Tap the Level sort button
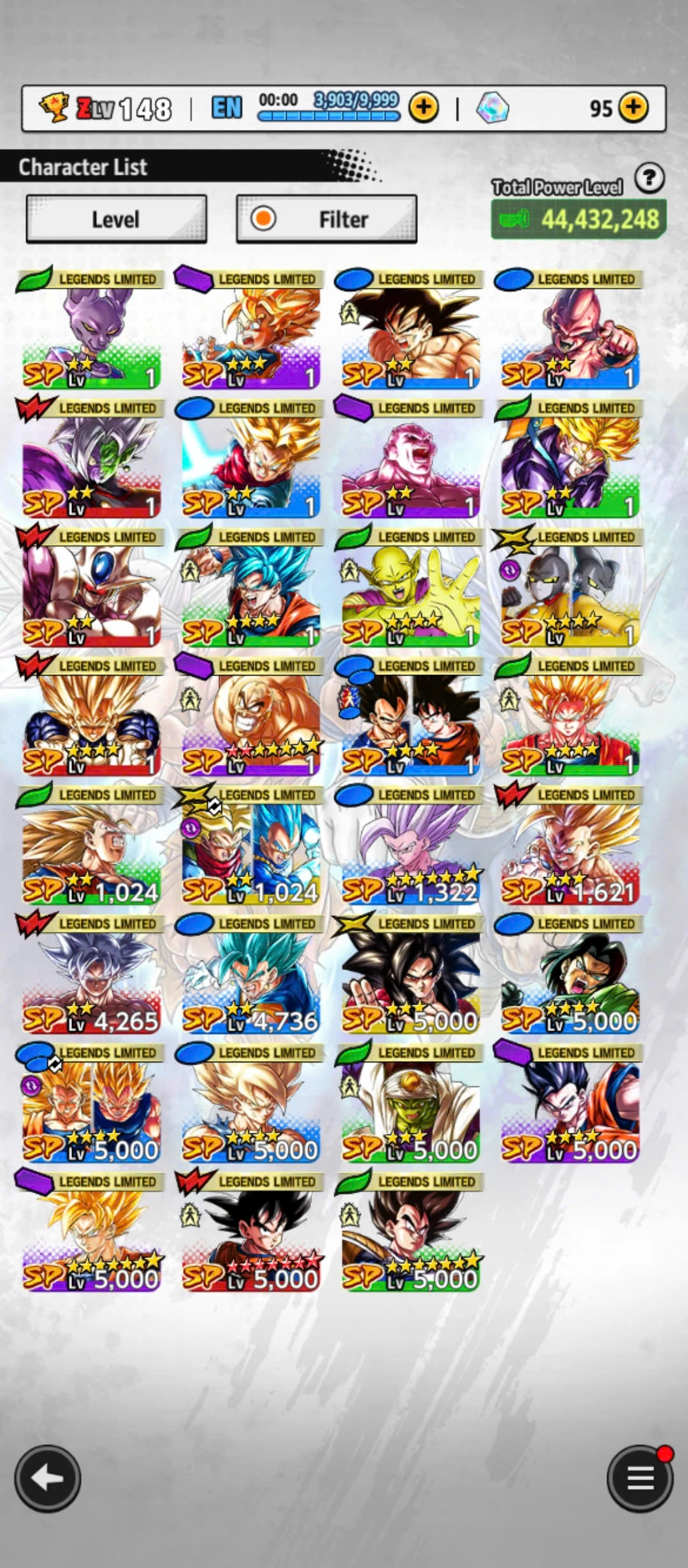The image size is (688, 1568). (x=116, y=219)
